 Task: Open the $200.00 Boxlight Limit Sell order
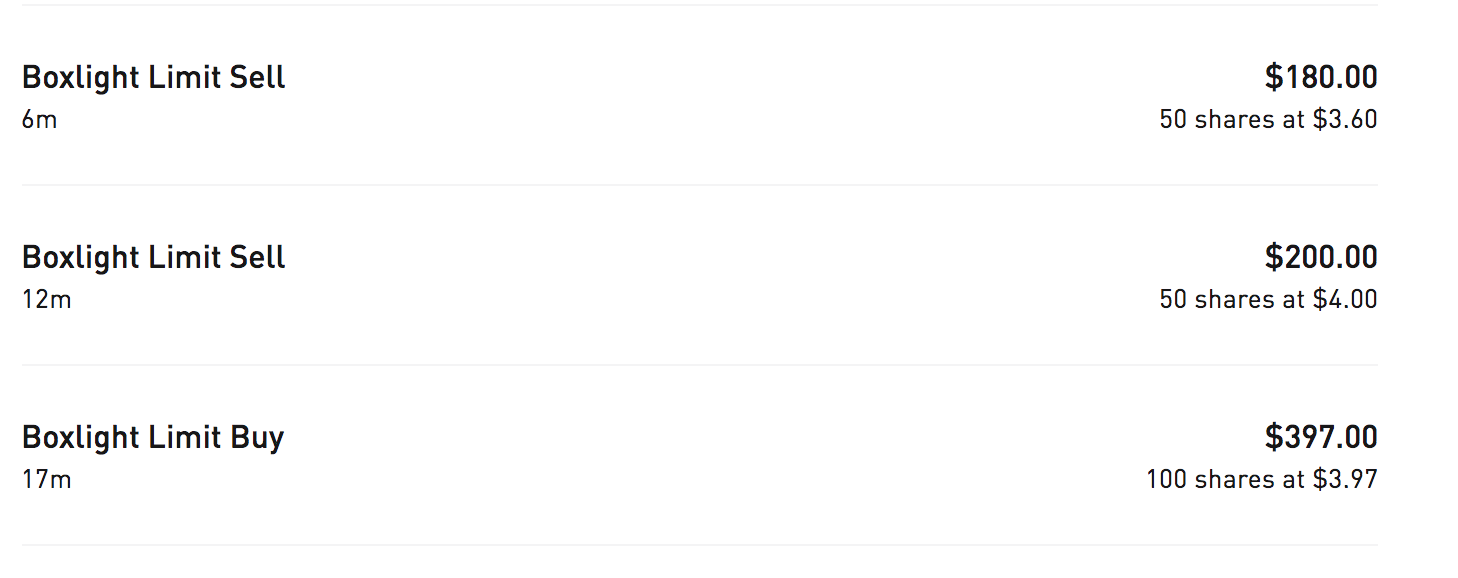pos(154,258)
